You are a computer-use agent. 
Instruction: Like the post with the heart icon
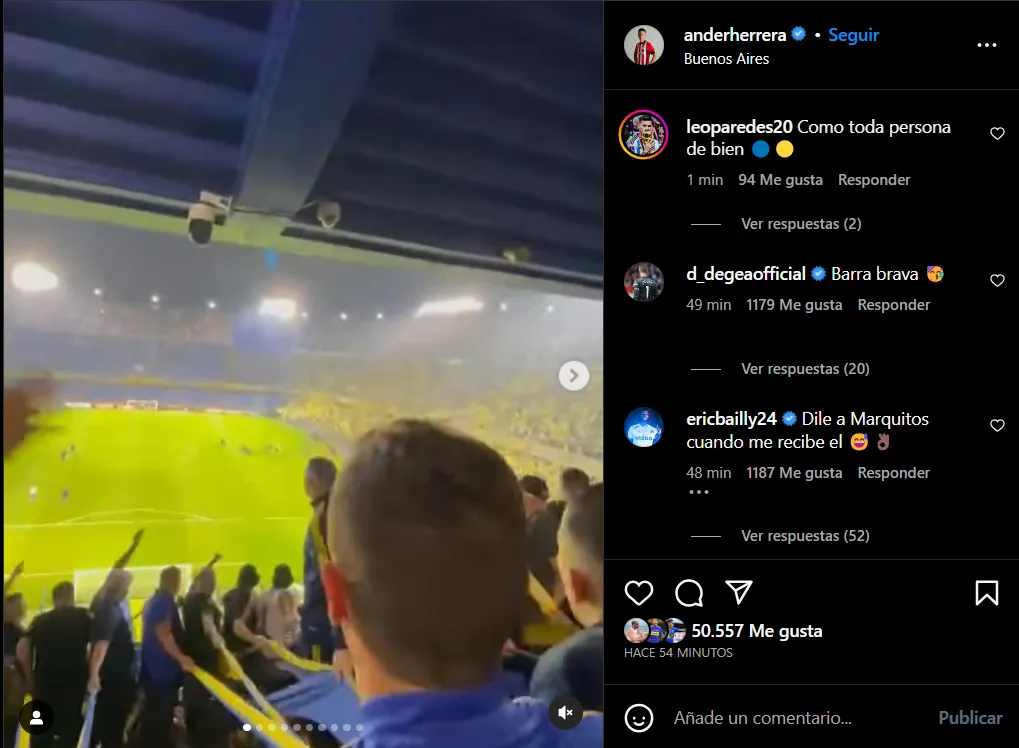pyautogui.click(x=639, y=593)
